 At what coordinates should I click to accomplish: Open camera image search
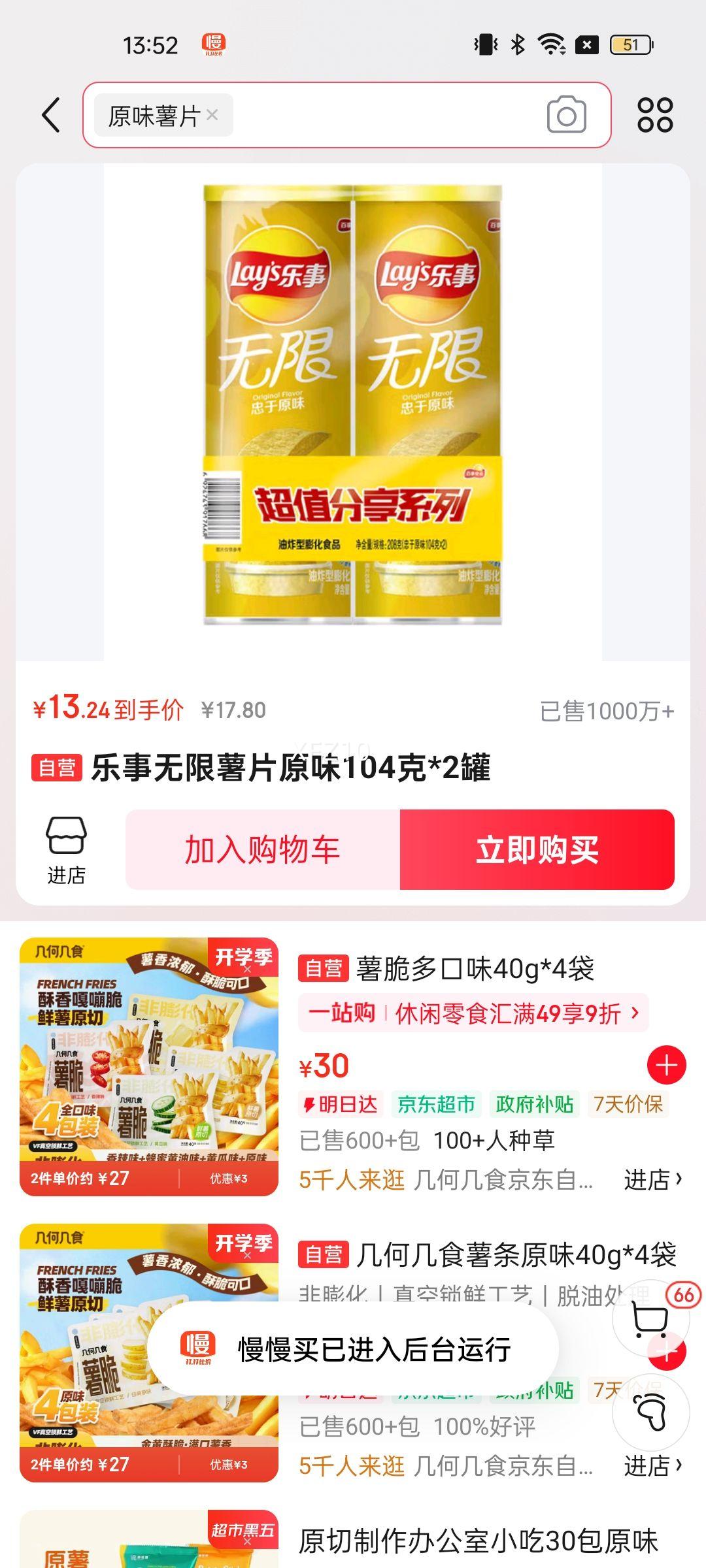566,115
